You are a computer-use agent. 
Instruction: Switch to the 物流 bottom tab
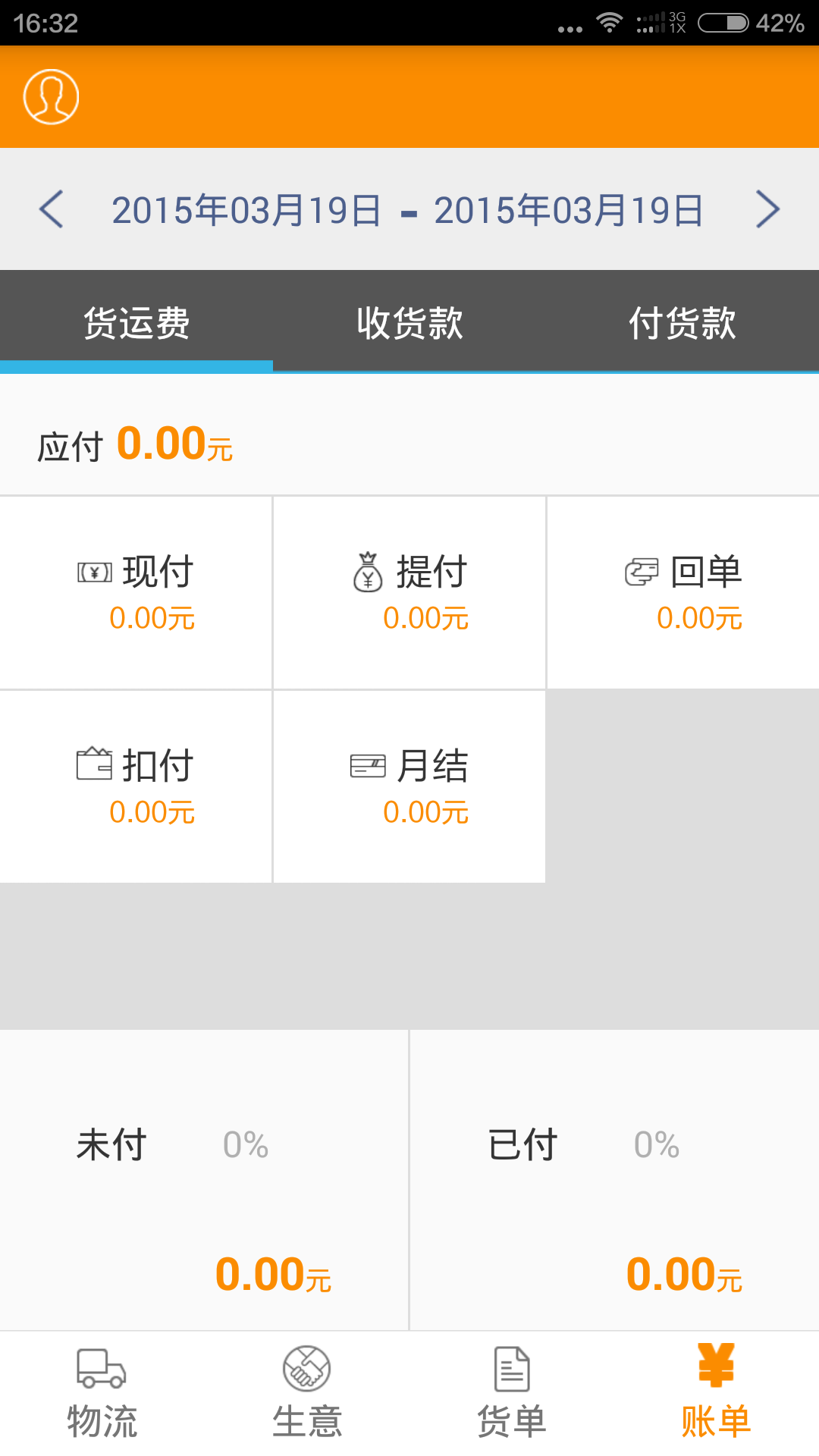coord(102,1394)
